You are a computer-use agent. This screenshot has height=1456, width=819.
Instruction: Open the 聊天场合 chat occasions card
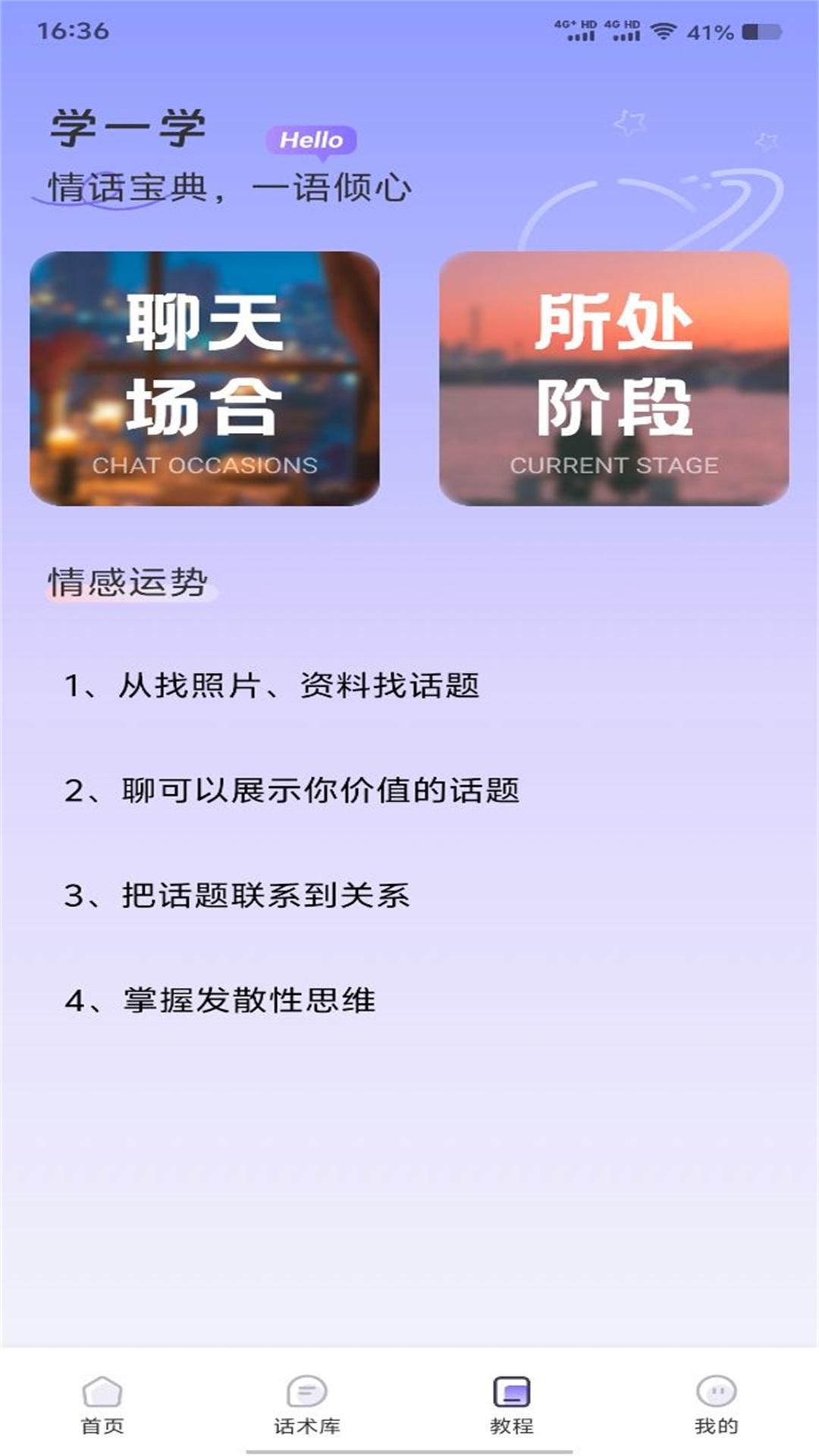206,375
